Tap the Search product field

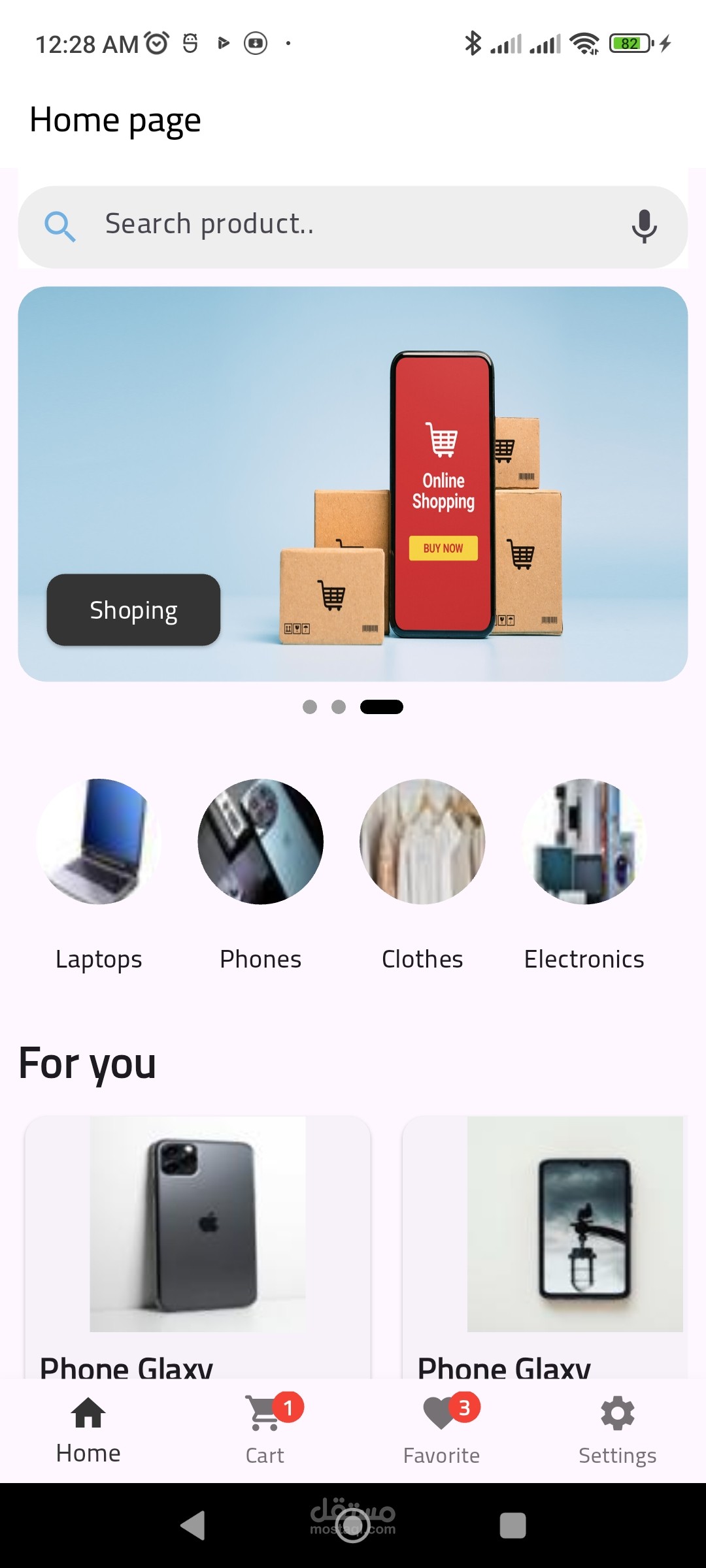[x=353, y=227]
